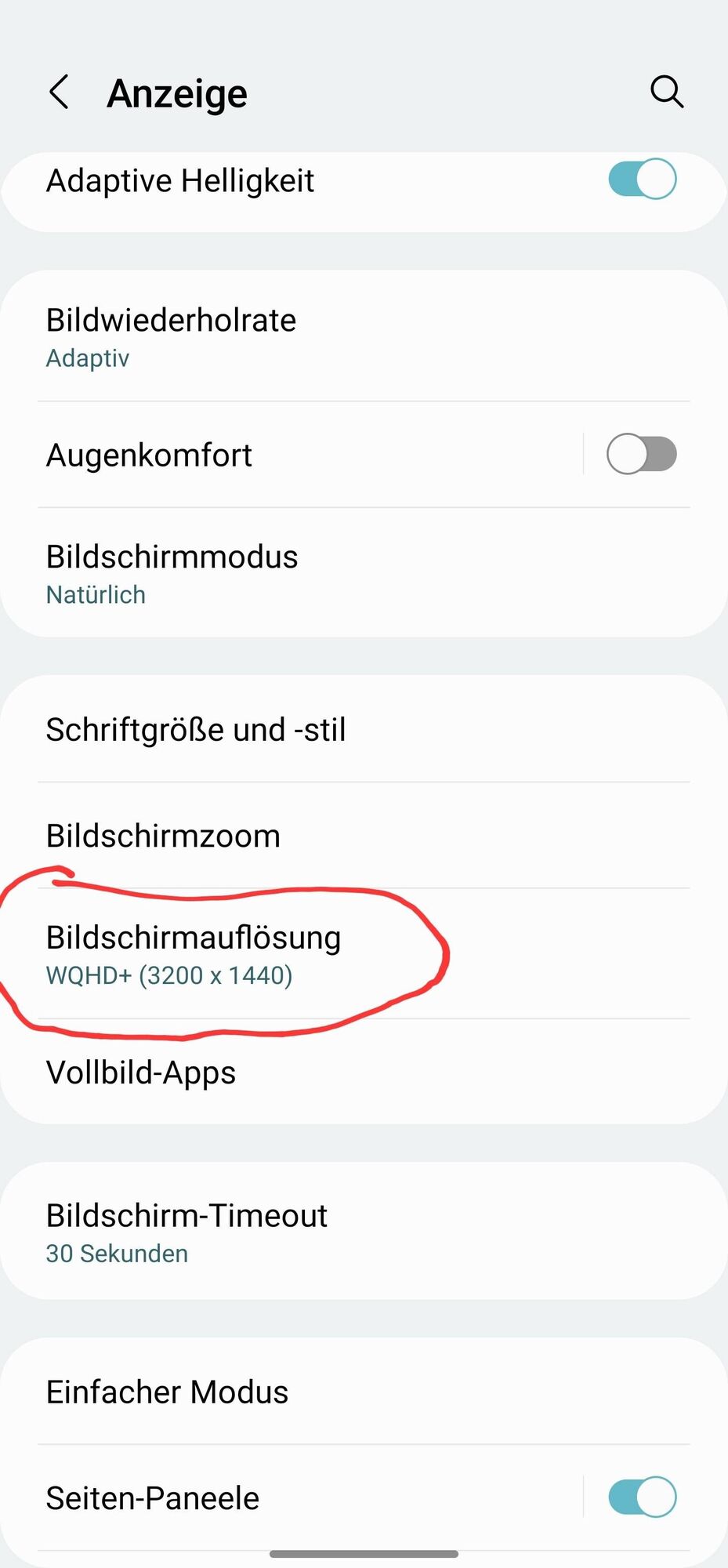
Task: Disable the Seiten-Paneele switch
Action: (x=642, y=1497)
